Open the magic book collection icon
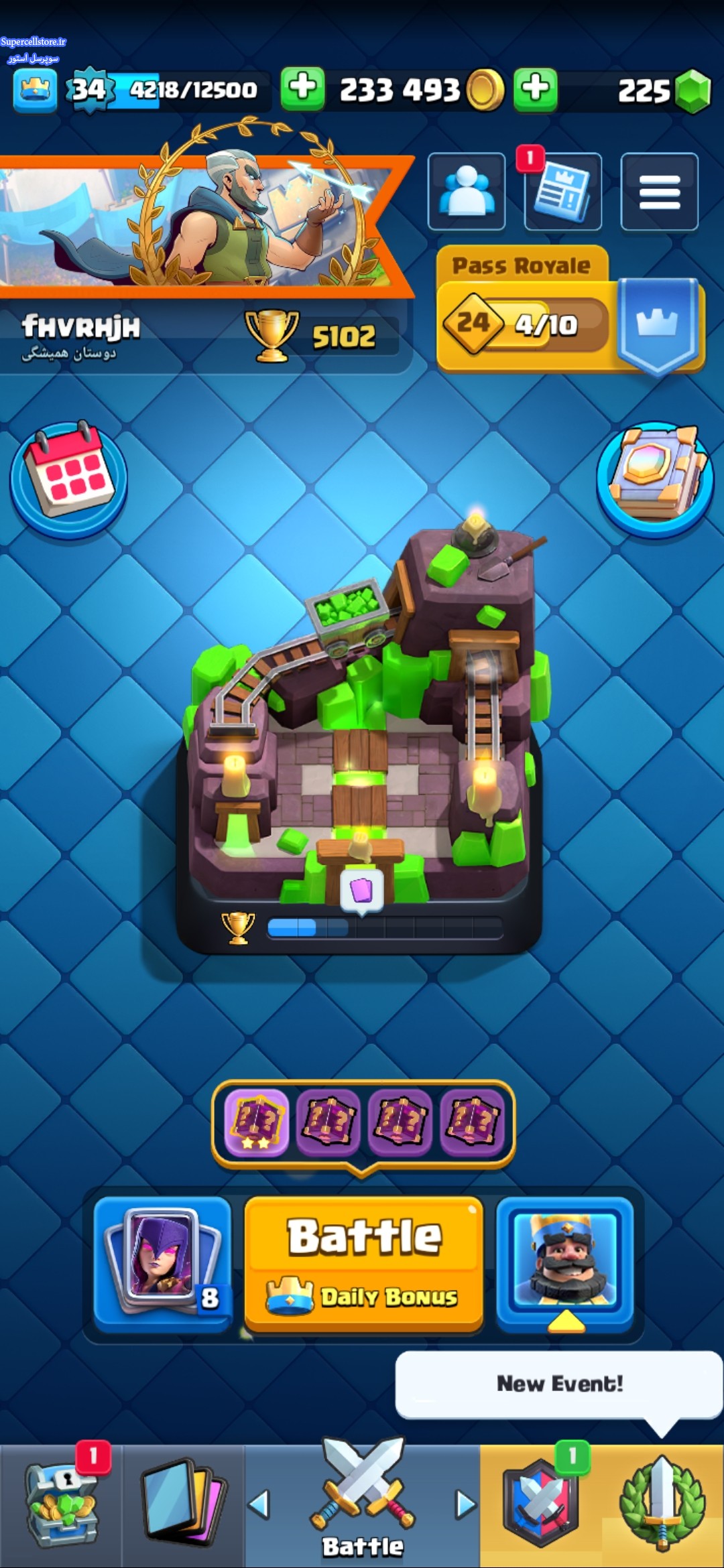 point(655,478)
